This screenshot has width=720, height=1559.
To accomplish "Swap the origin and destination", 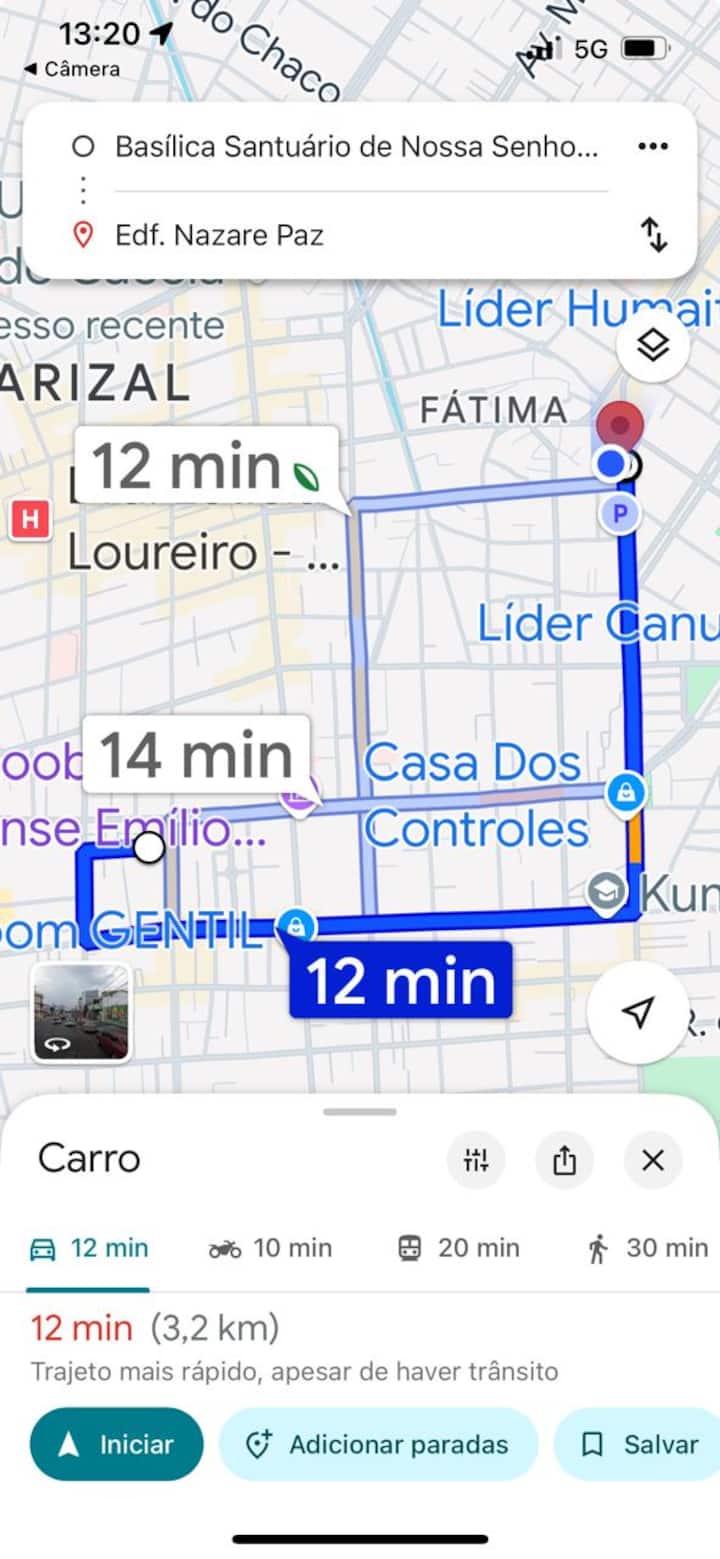I will pyautogui.click(x=653, y=235).
